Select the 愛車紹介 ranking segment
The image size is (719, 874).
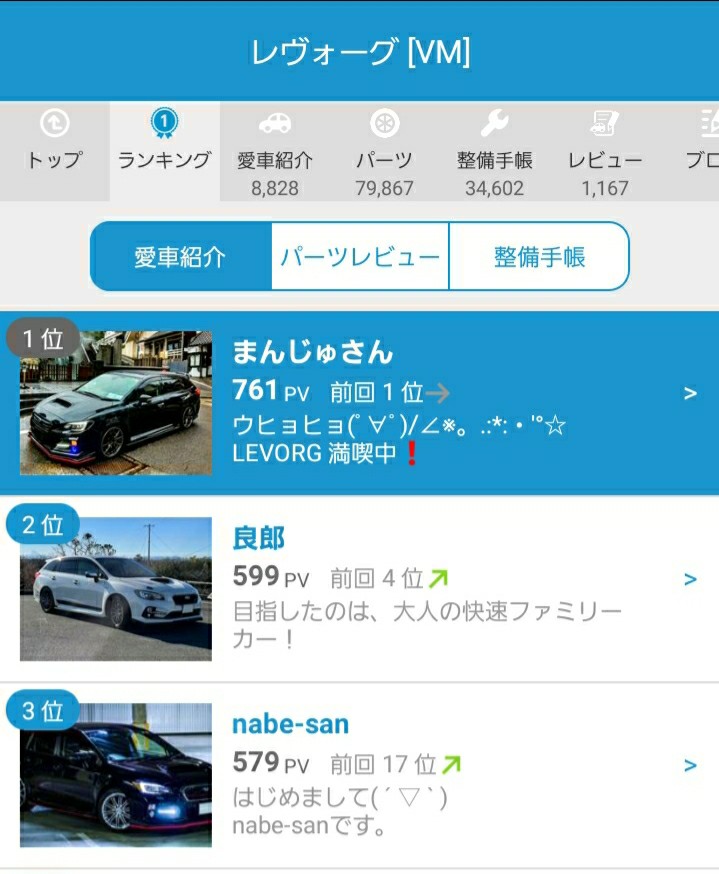[181, 257]
